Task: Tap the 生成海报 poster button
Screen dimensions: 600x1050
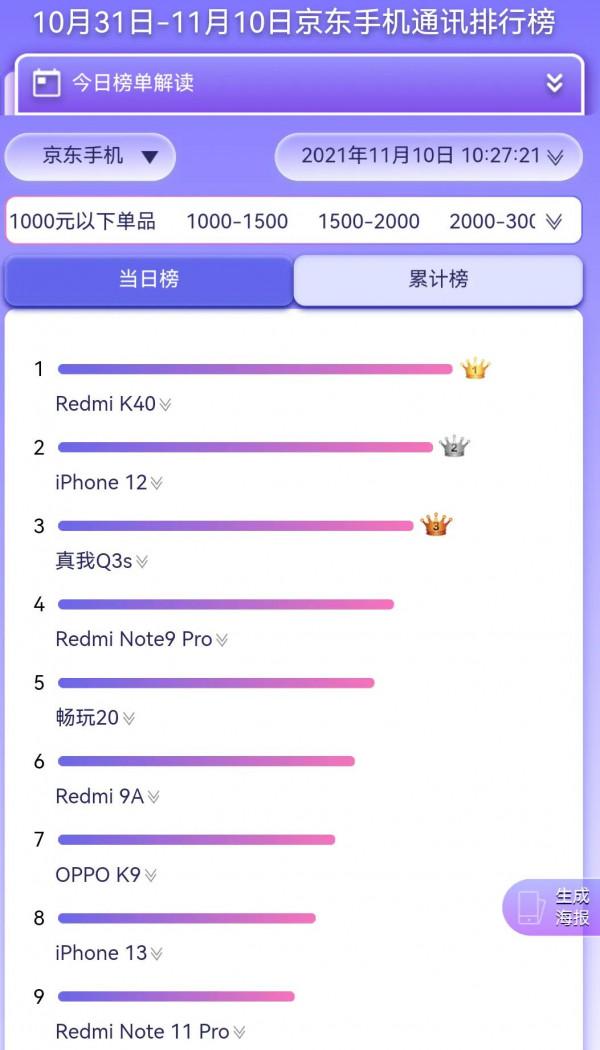Action: (556, 907)
